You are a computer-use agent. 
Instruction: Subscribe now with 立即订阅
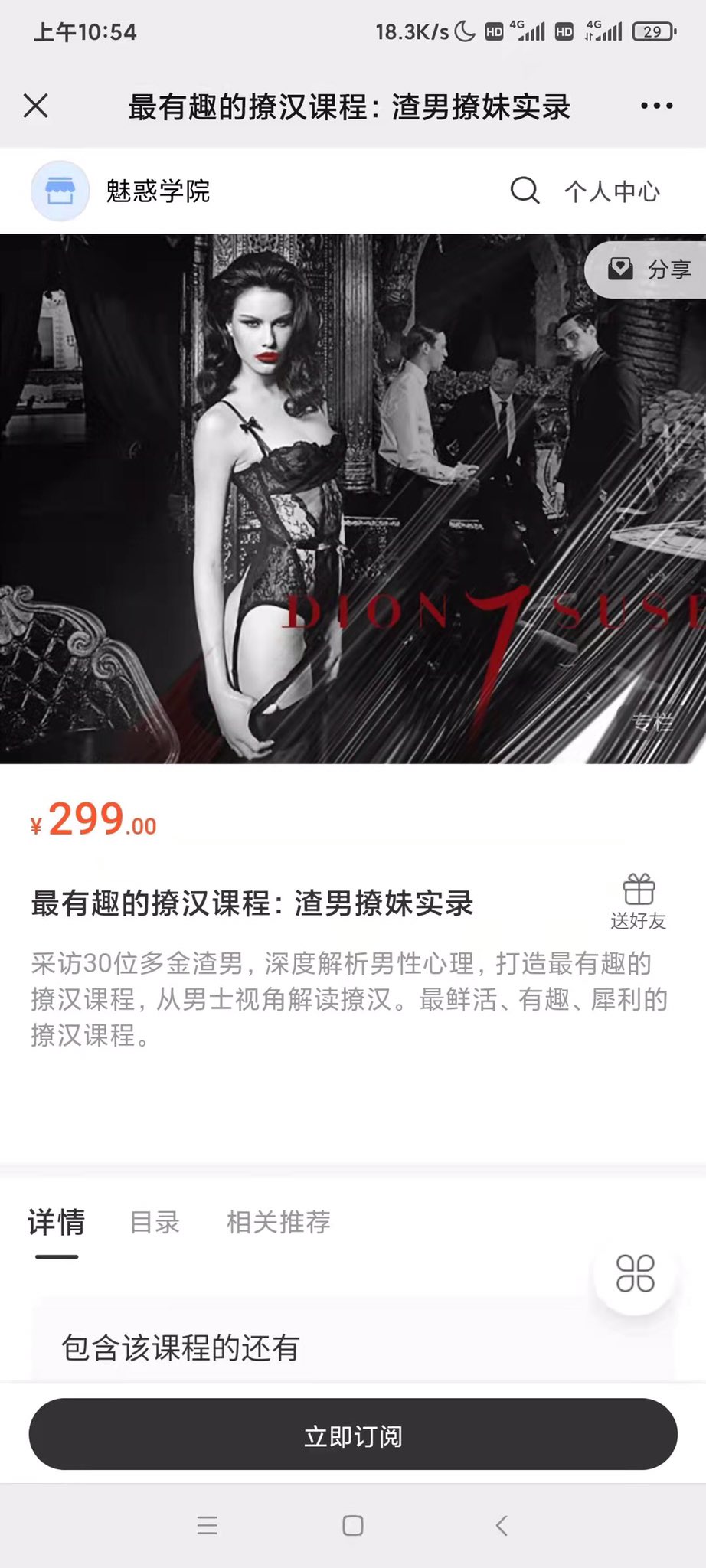pyautogui.click(x=353, y=1434)
